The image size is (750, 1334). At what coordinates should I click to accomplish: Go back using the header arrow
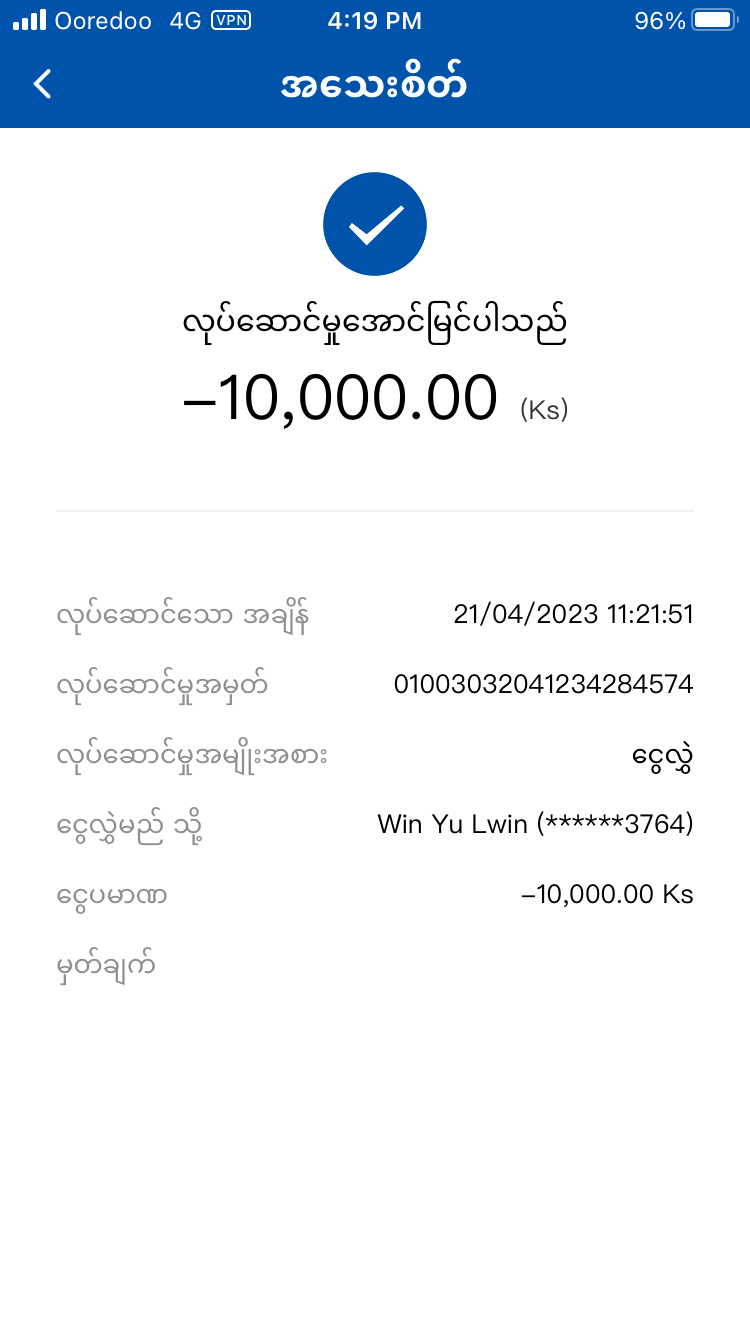pos(42,84)
